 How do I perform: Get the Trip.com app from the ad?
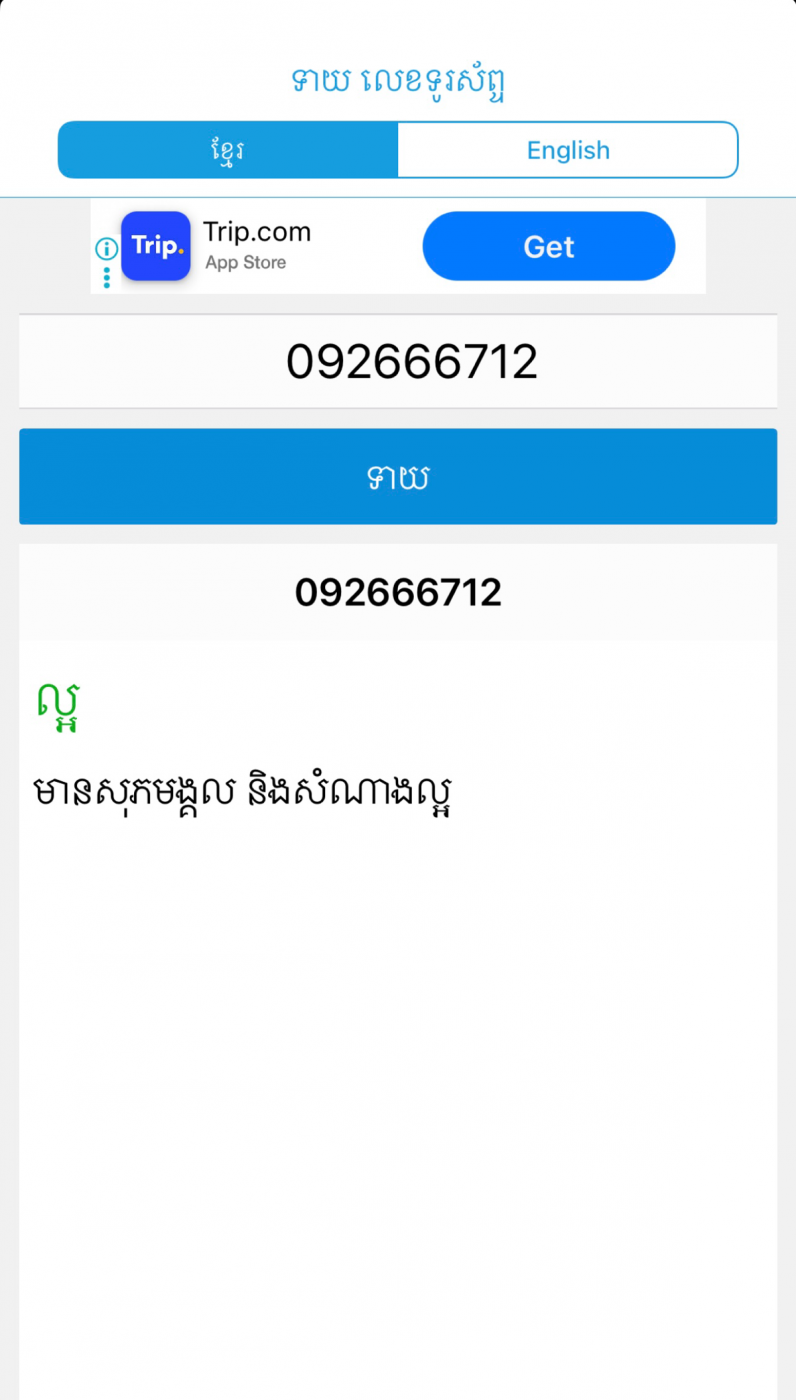pyautogui.click(x=548, y=246)
